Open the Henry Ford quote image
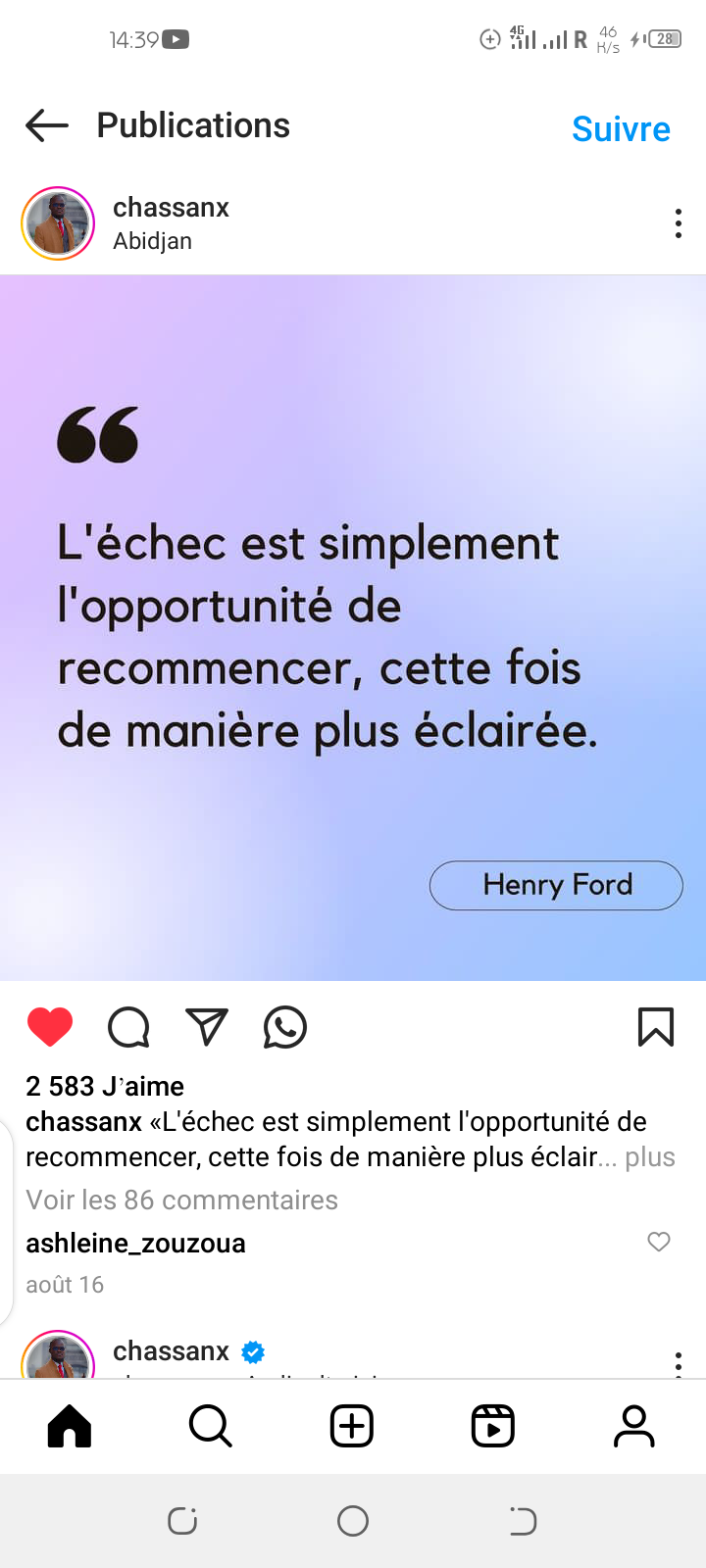Image resolution: width=706 pixels, height=1568 pixels. [353, 628]
